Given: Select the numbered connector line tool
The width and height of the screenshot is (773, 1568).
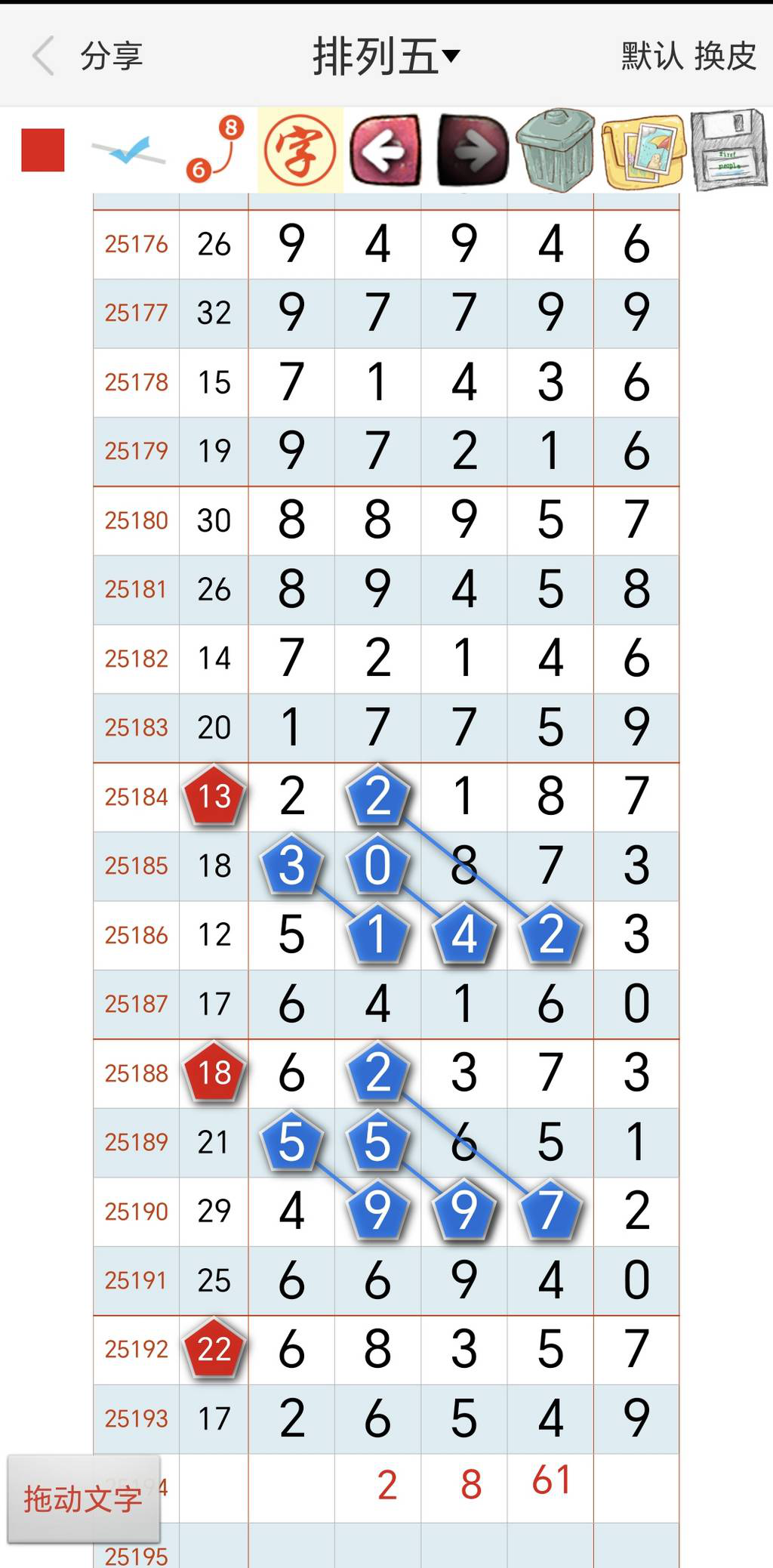Looking at the screenshot, I should pos(214,150).
